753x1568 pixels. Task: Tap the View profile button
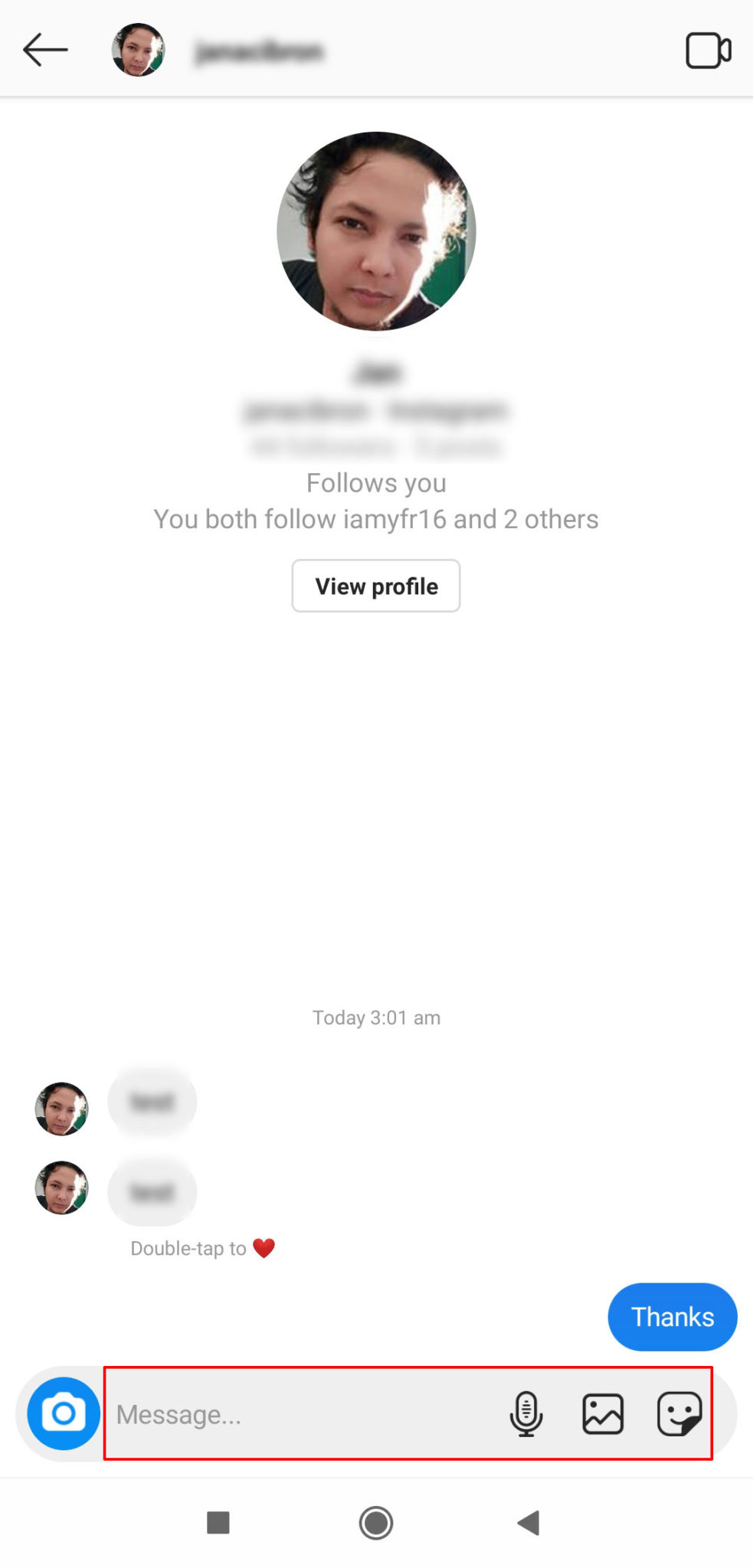click(x=375, y=586)
